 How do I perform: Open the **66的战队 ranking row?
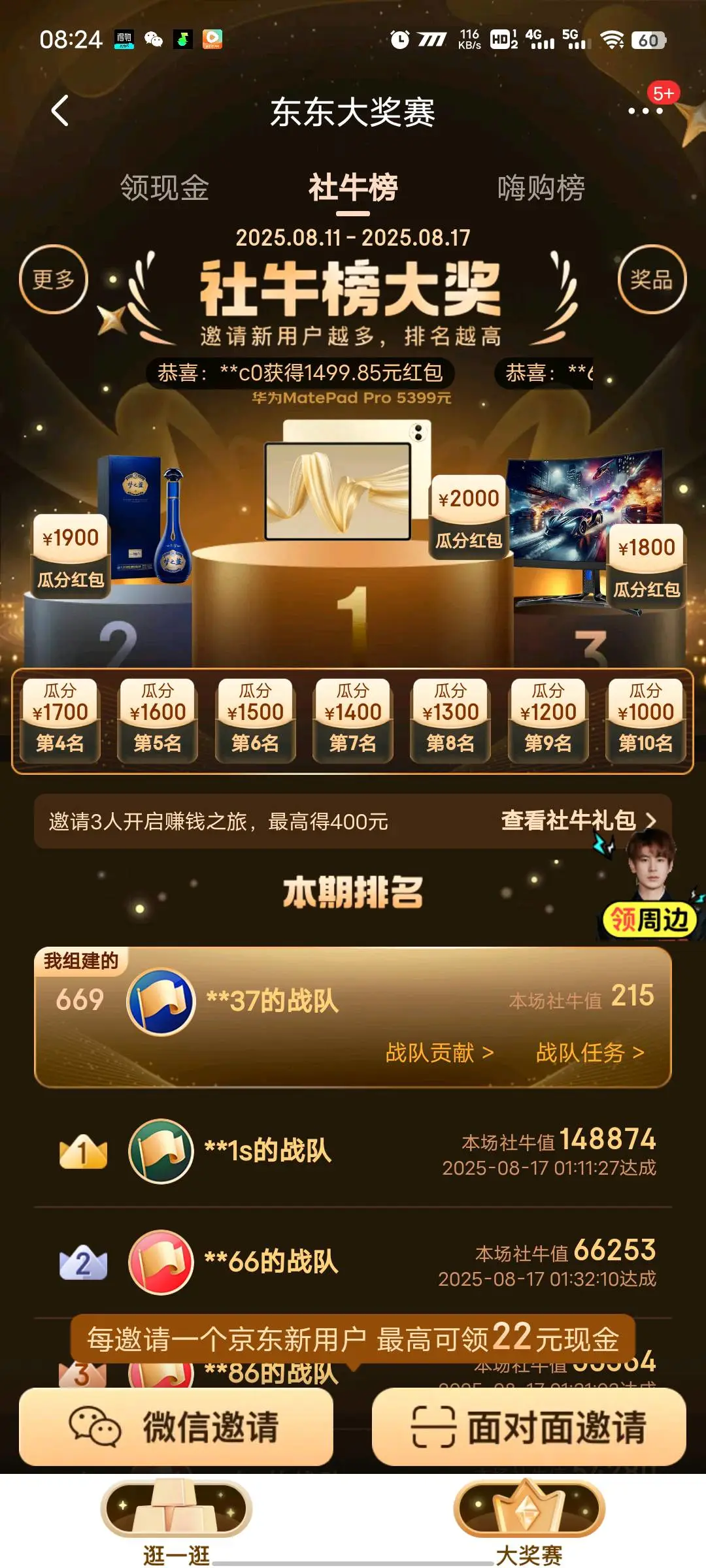353,1262
